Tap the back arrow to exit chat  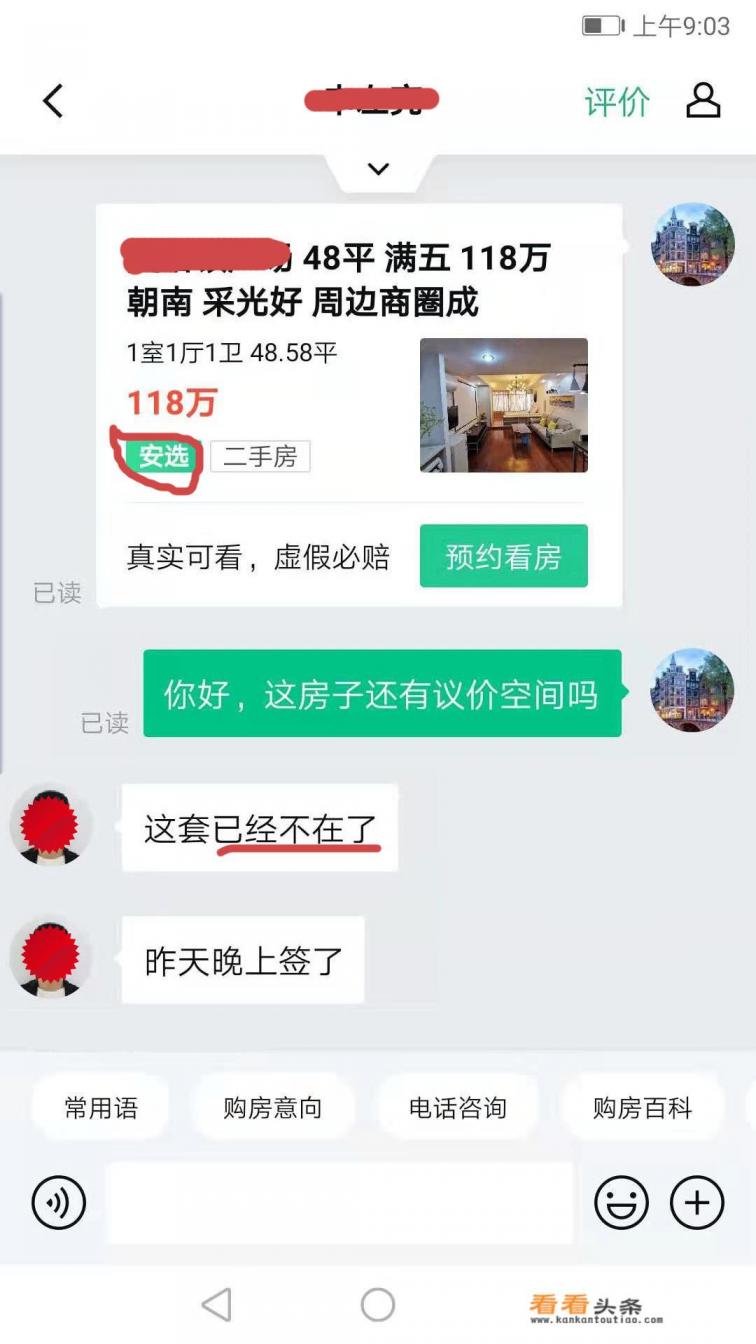53,100
